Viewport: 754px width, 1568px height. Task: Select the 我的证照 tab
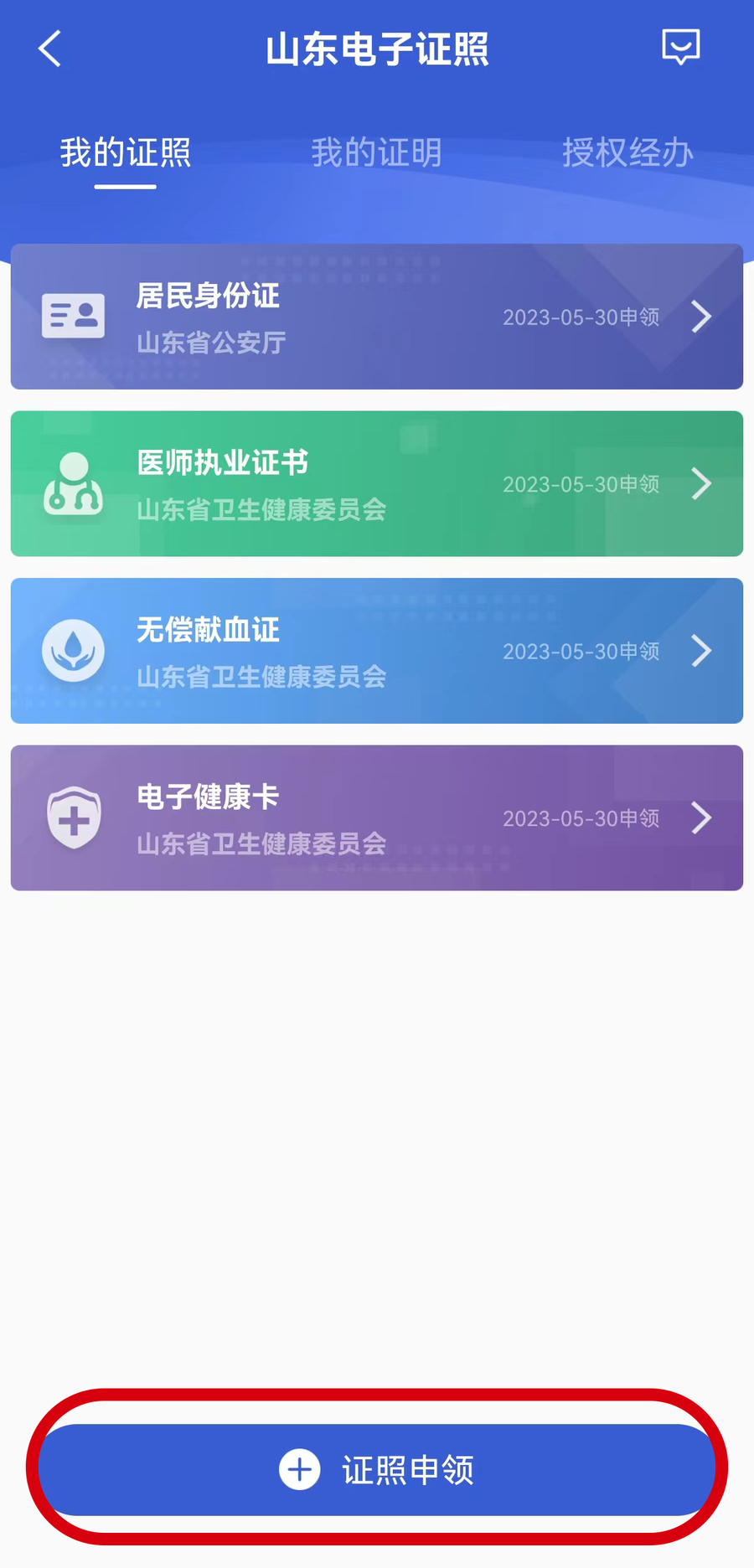(x=126, y=152)
